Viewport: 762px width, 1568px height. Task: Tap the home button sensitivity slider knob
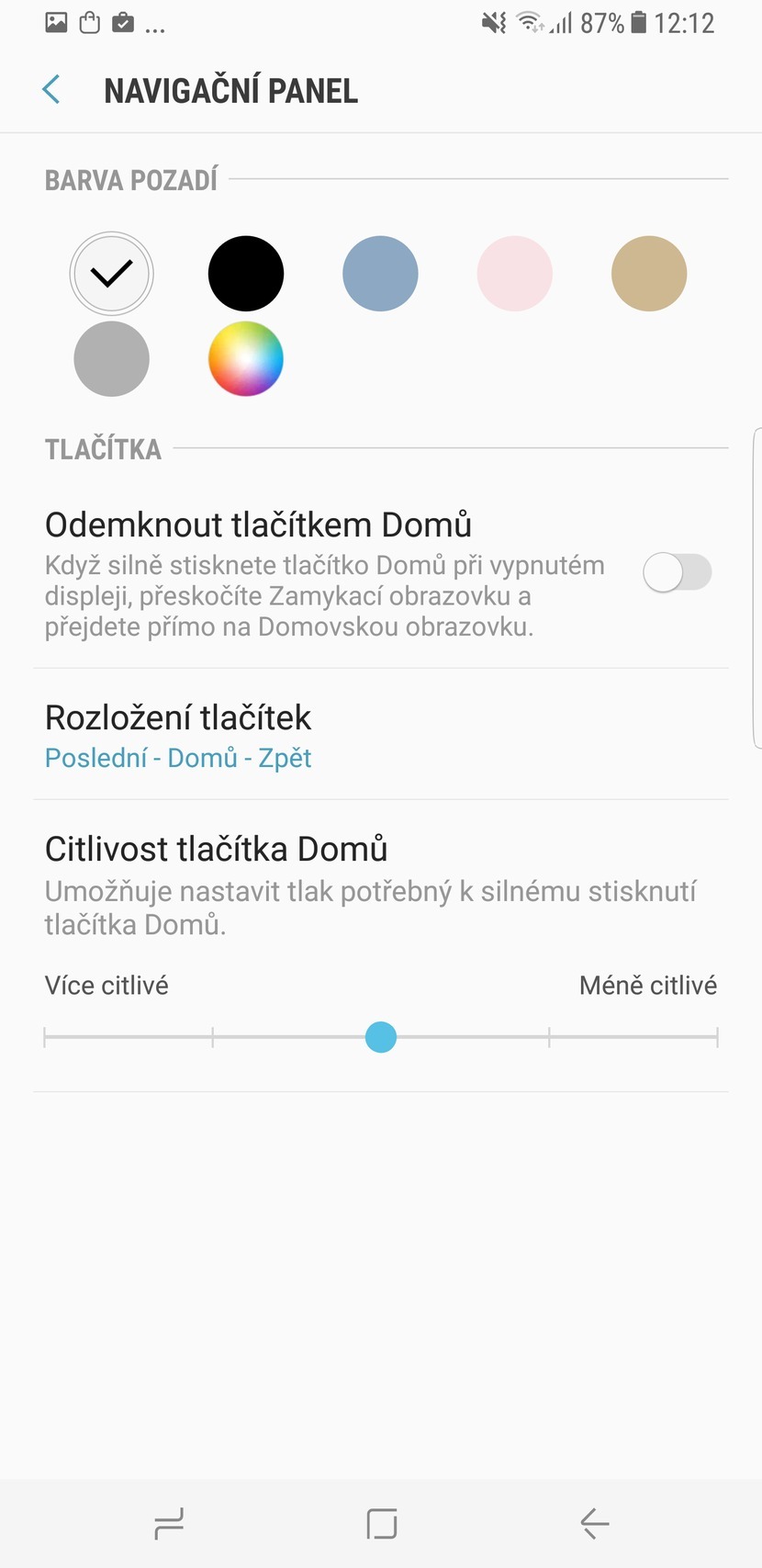pyautogui.click(x=381, y=1036)
